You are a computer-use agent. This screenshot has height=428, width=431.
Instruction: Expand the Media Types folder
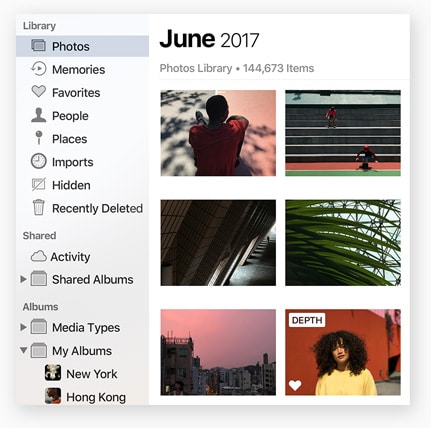click(x=23, y=327)
